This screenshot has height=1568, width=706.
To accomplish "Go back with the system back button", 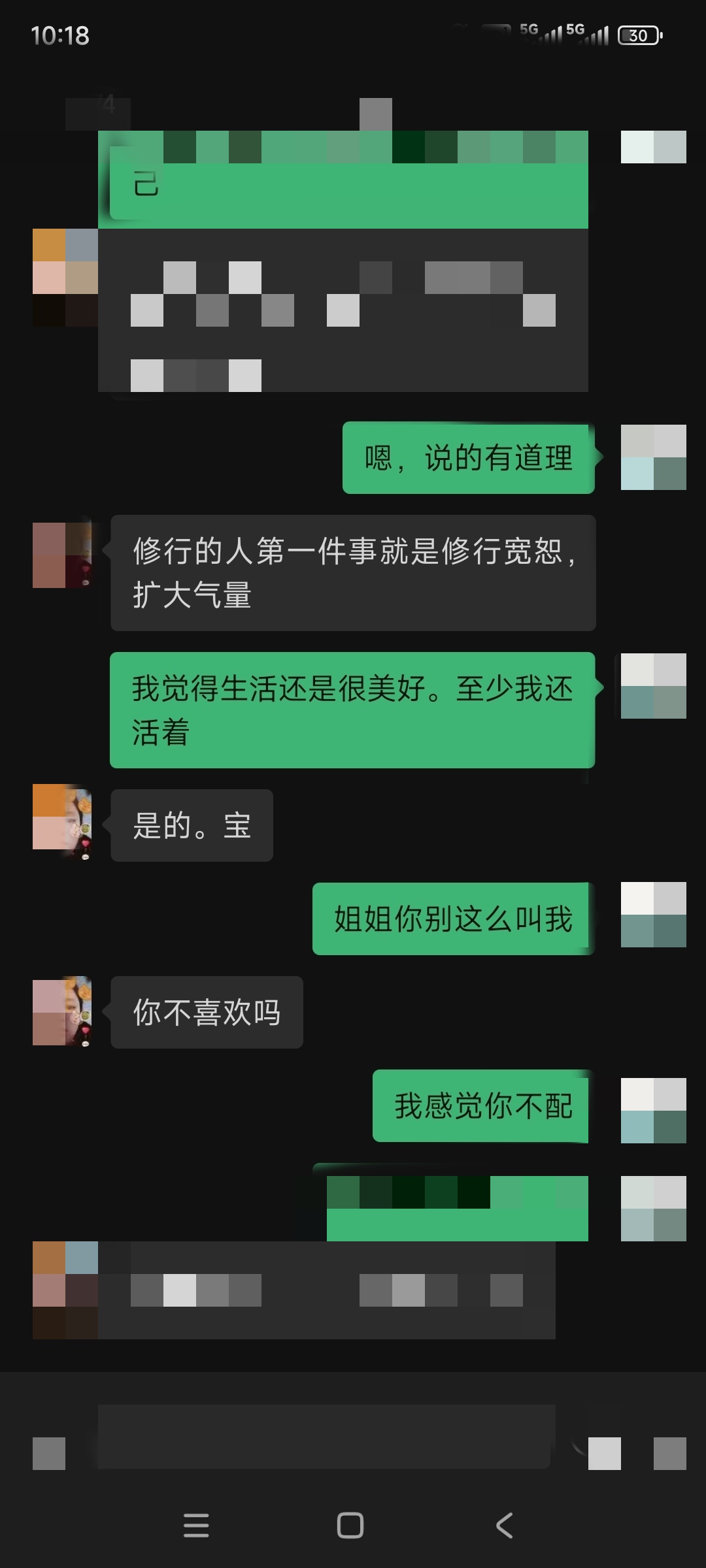I will point(504,1526).
